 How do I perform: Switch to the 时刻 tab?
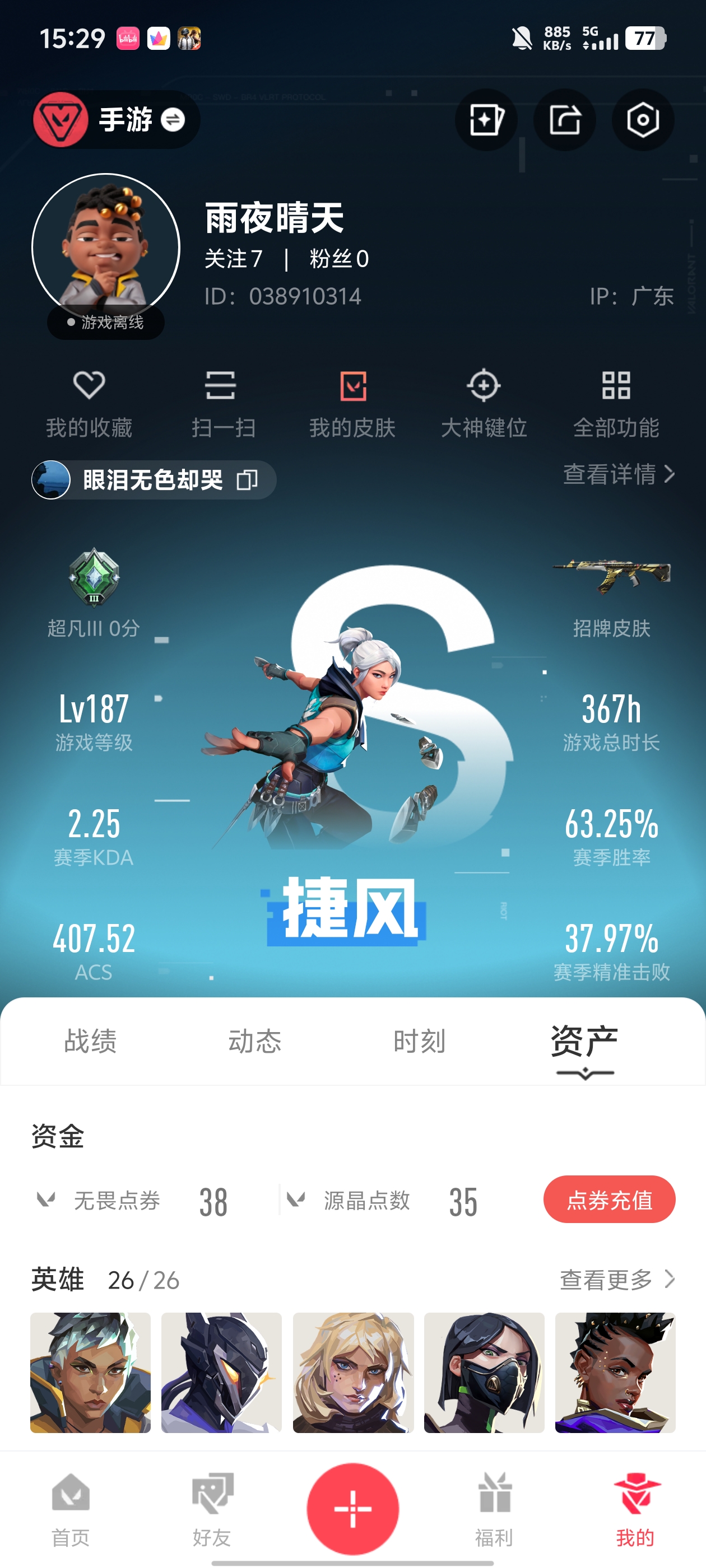point(419,1041)
